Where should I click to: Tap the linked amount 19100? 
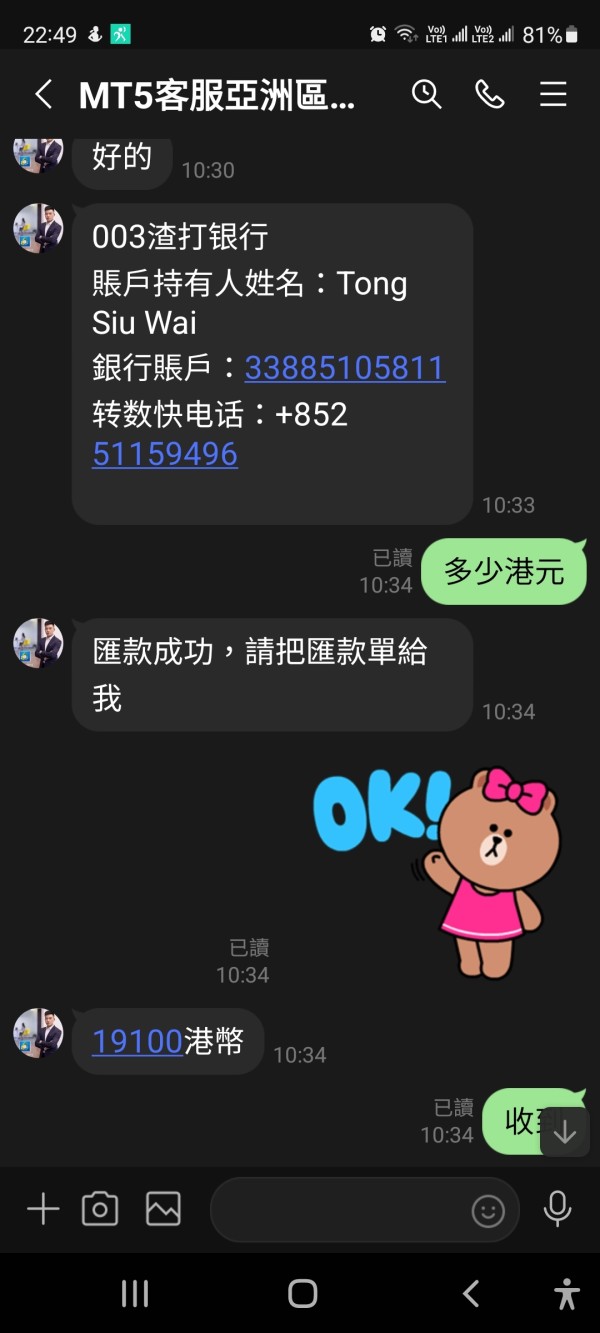[x=137, y=1041]
